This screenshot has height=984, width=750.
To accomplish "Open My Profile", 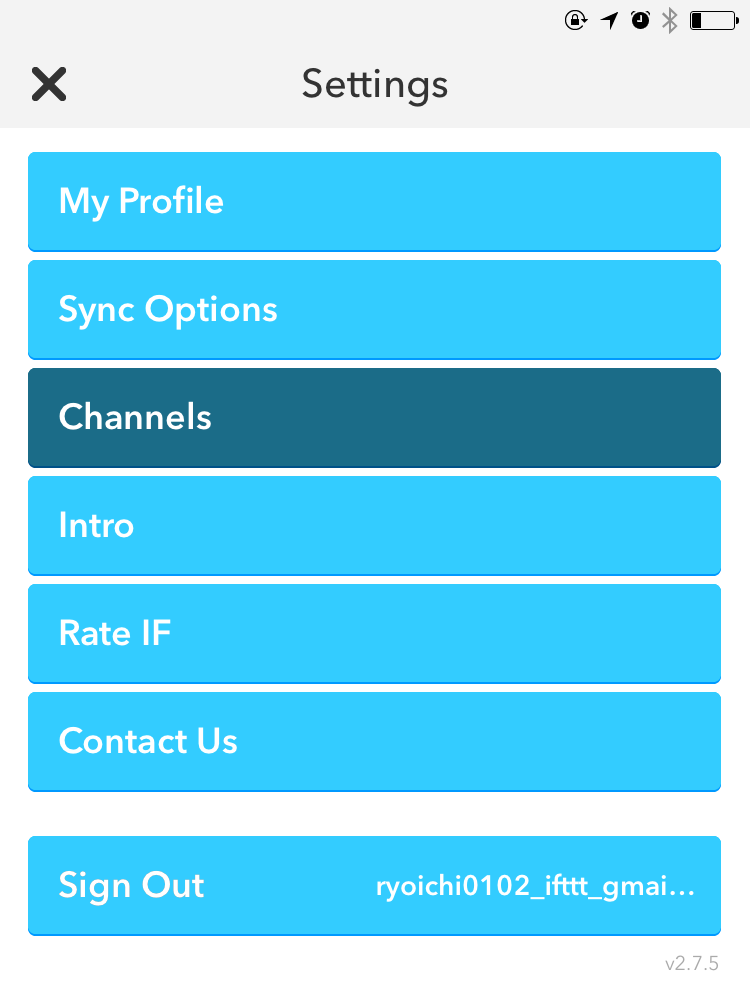I will click(x=374, y=201).
